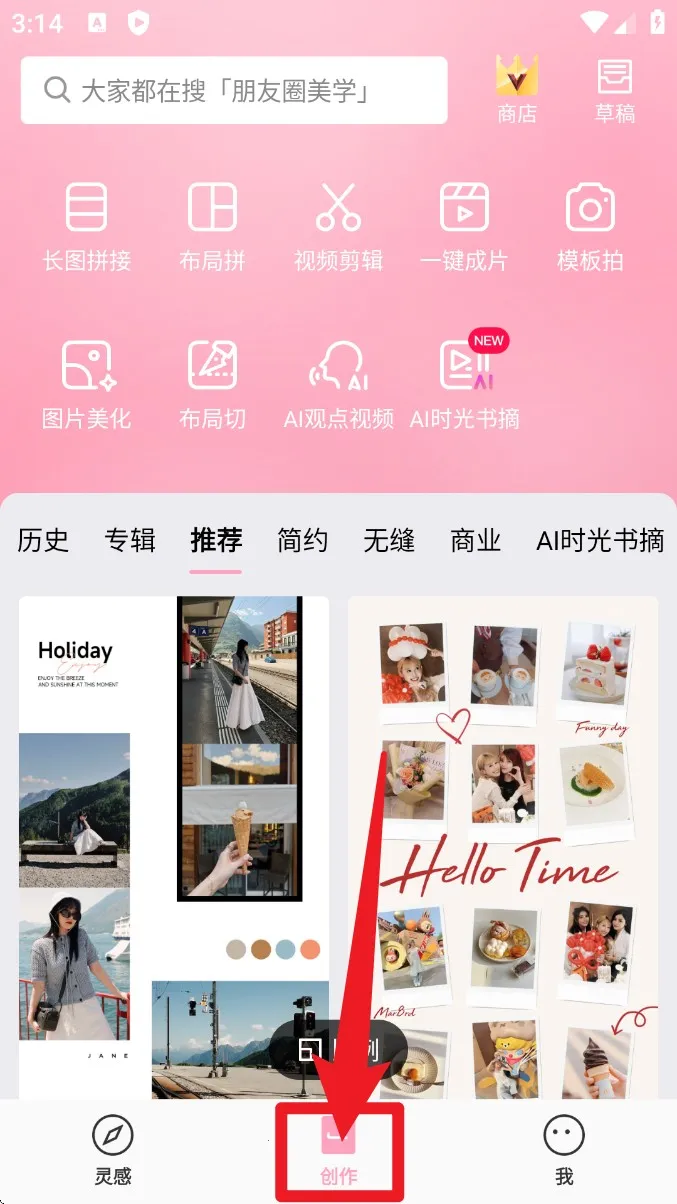Image resolution: width=677 pixels, height=1204 pixels.
Task: Start 长图拼接 long image stitching
Action: tap(86, 226)
